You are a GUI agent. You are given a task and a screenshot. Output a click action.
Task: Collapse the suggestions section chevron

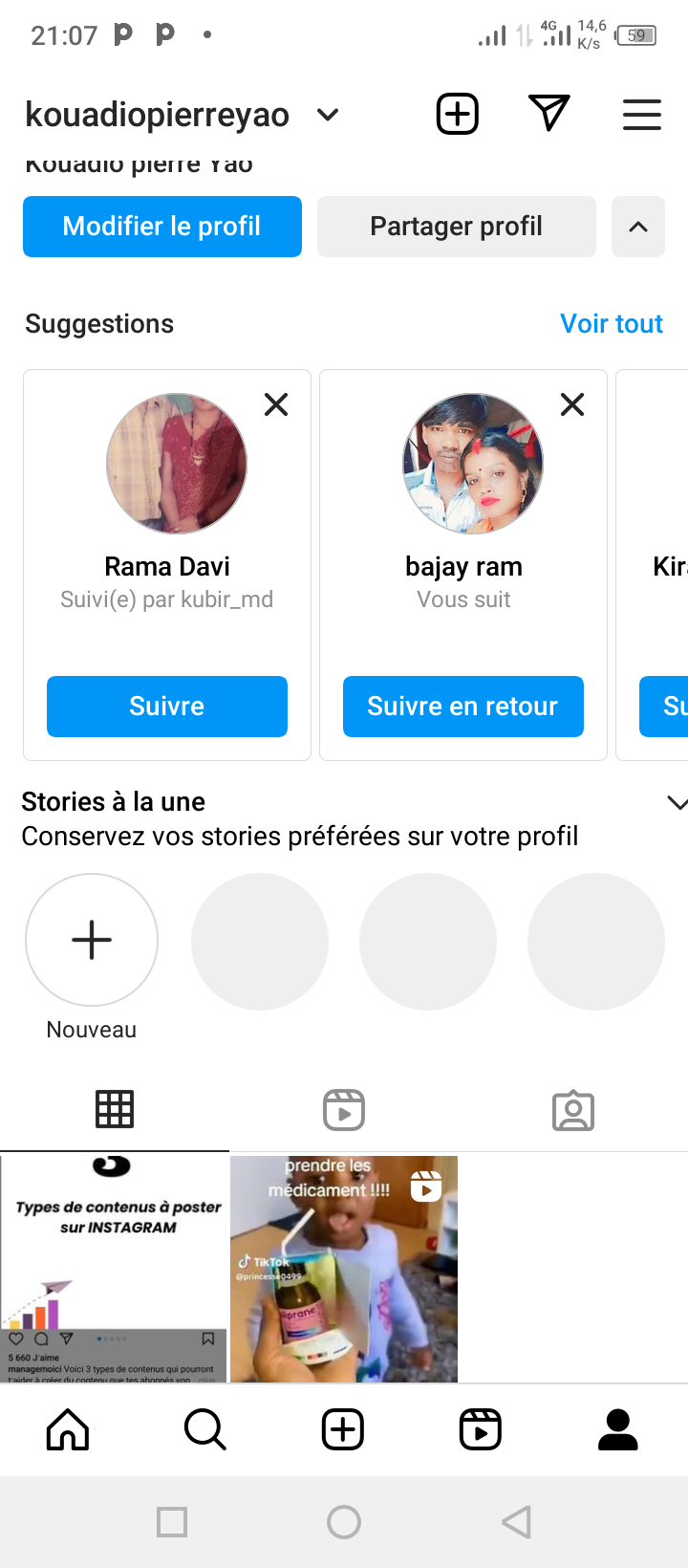(x=638, y=227)
